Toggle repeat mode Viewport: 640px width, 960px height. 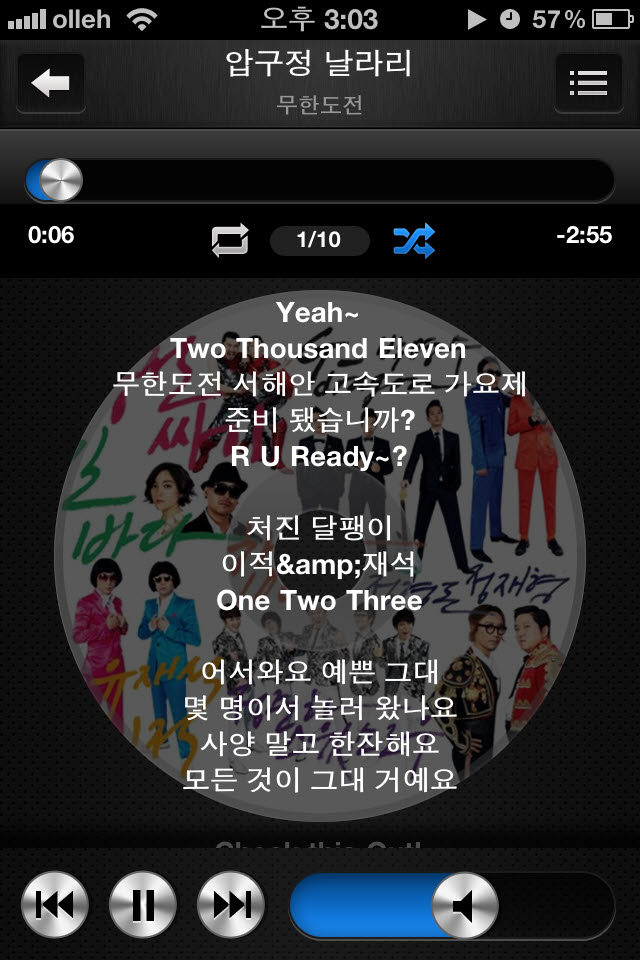click(x=230, y=240)
